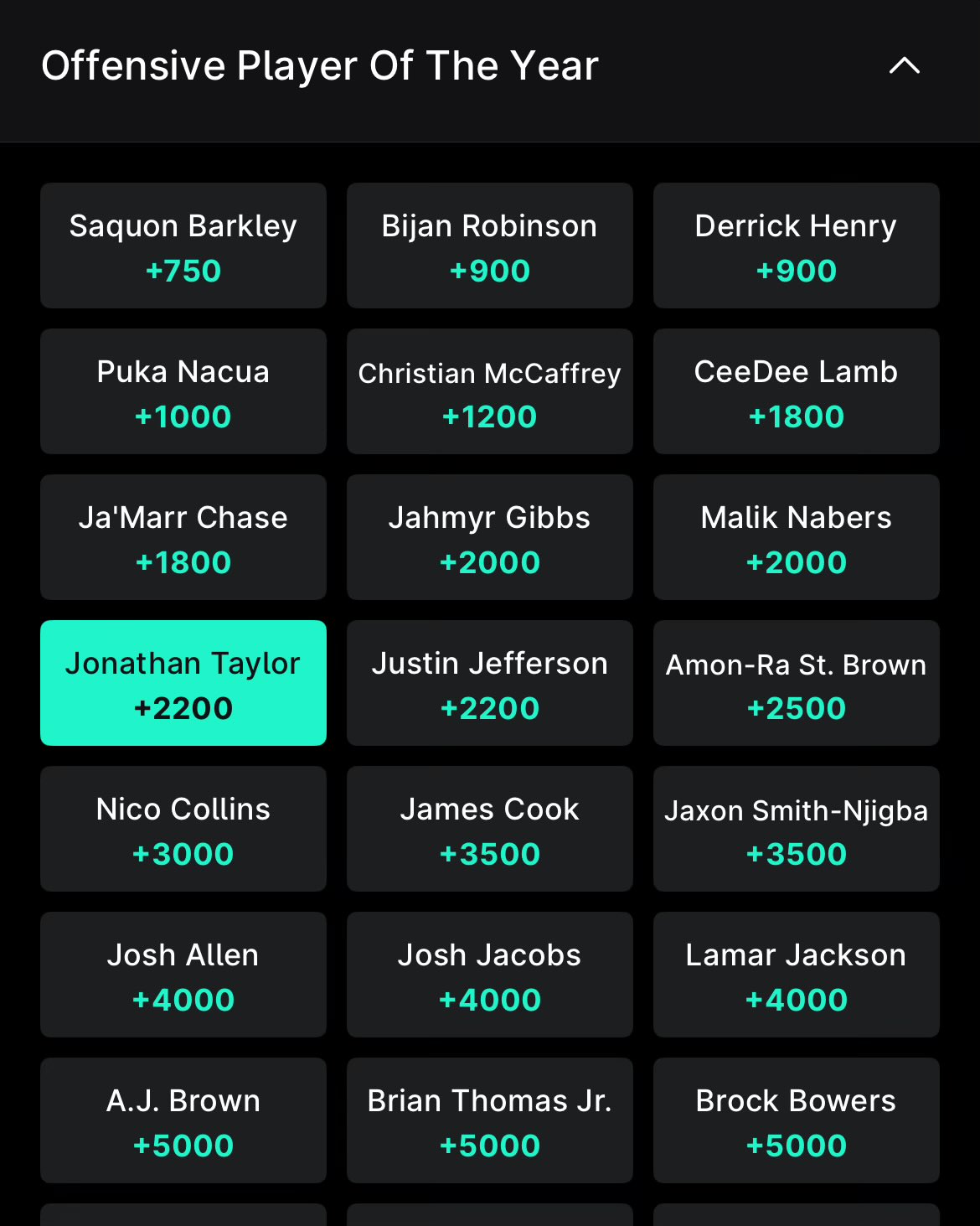Pick Ja'Marr Chase at +1800
Screen dimensions: 980x1226
pos(183,537)
